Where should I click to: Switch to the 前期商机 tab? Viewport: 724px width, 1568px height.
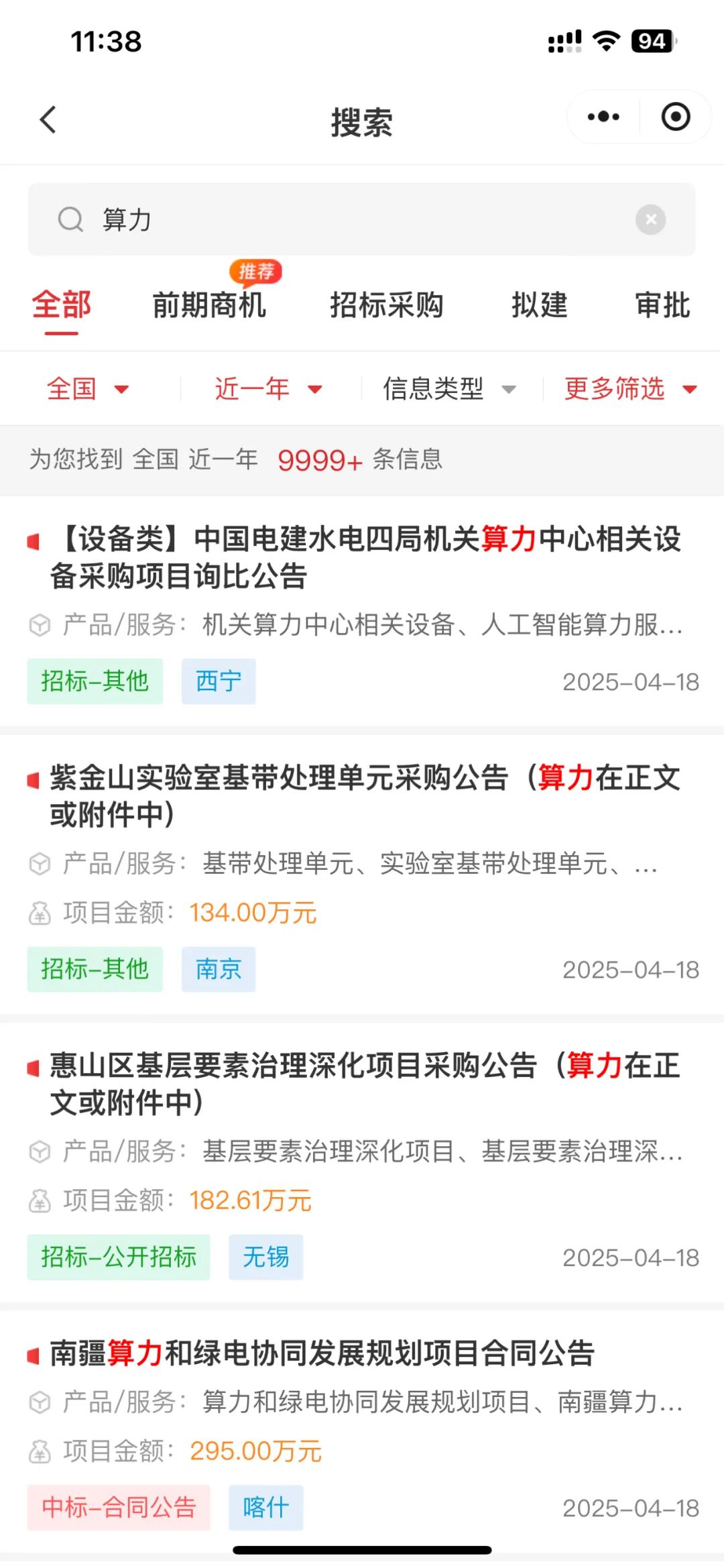(209, 305)
